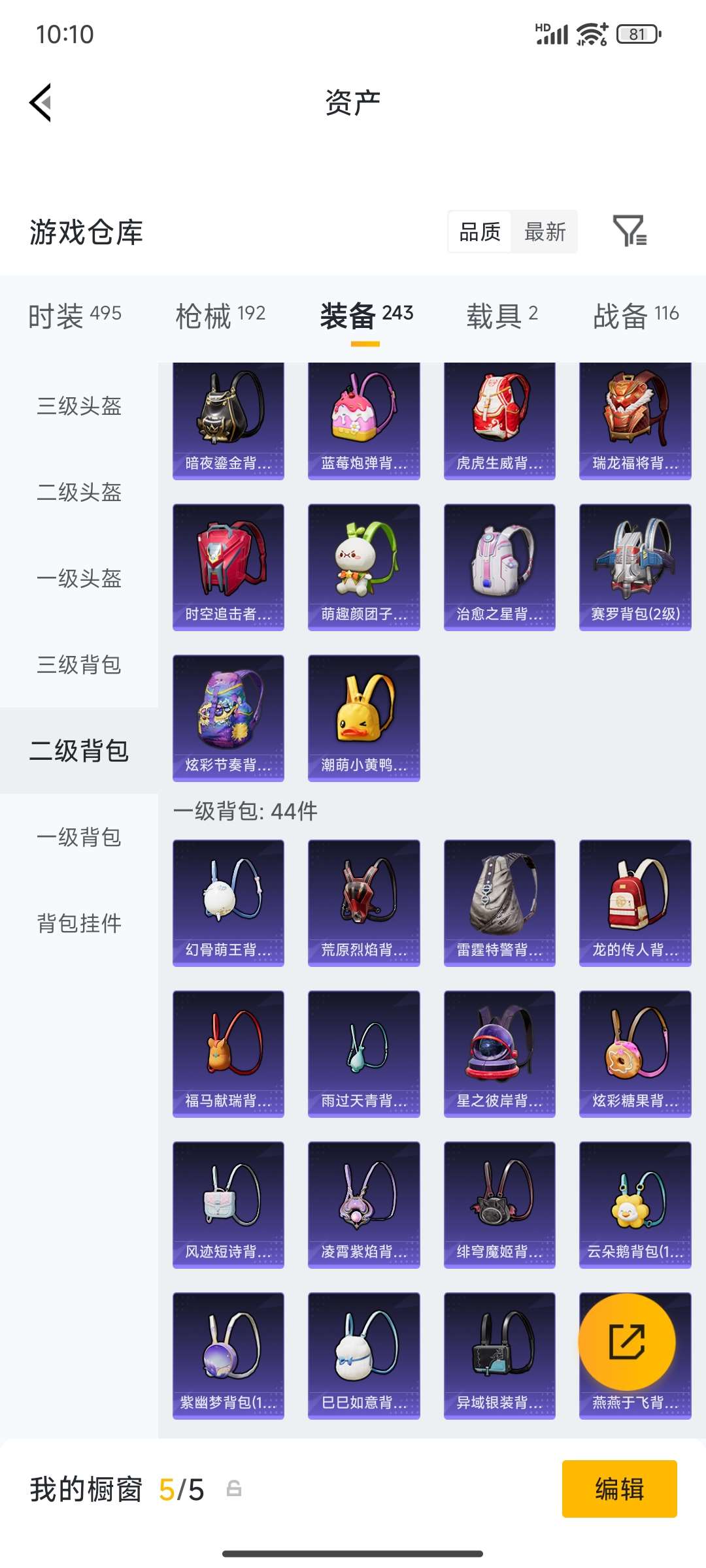Open the 战备 tab
Image resolution: width=706 pixels, height=1568 pixels.
(x=633, y=314)
